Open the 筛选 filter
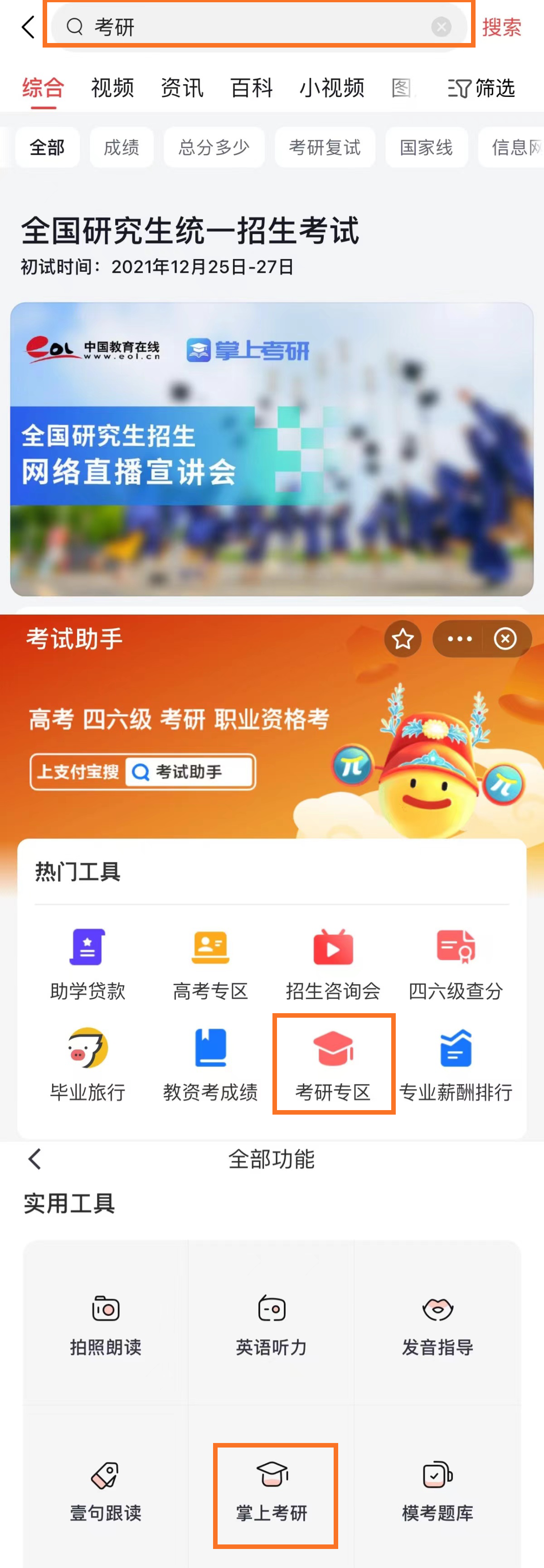This screenshot has height=1568, width=544. pos(482,88)
